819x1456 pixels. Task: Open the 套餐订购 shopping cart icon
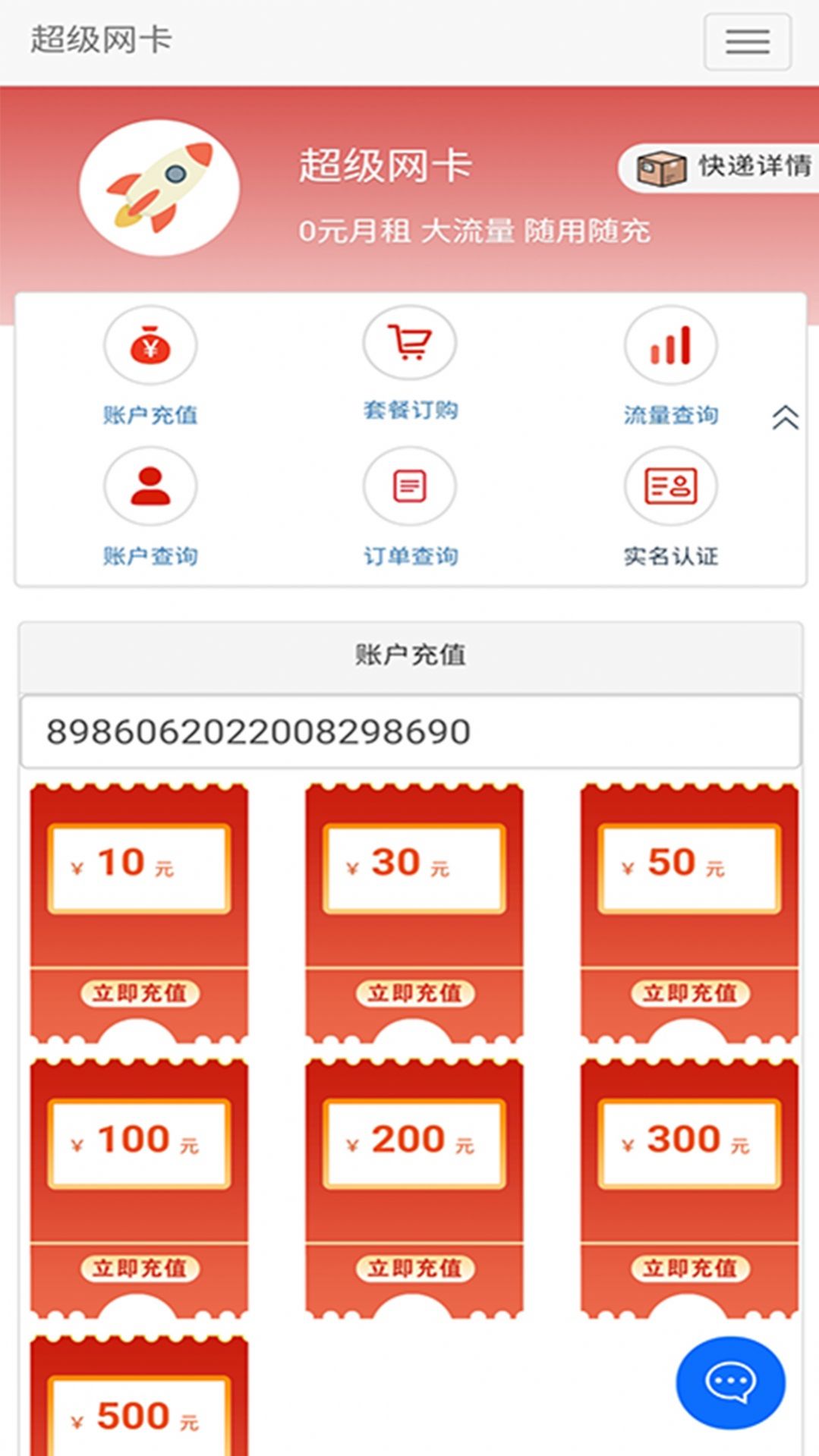pyautogui.click(x=410, y=342)
